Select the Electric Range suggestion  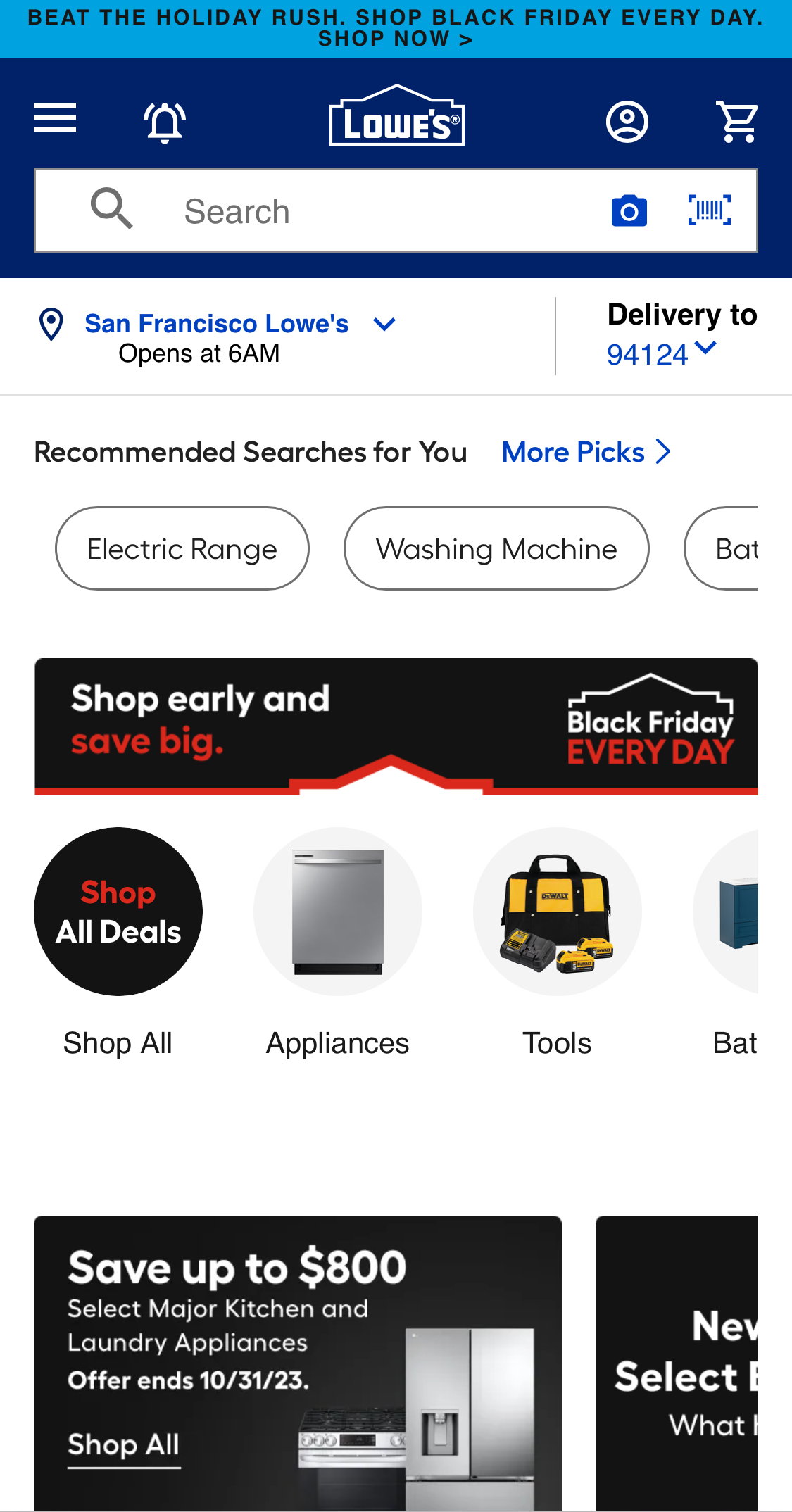(182, 548)
